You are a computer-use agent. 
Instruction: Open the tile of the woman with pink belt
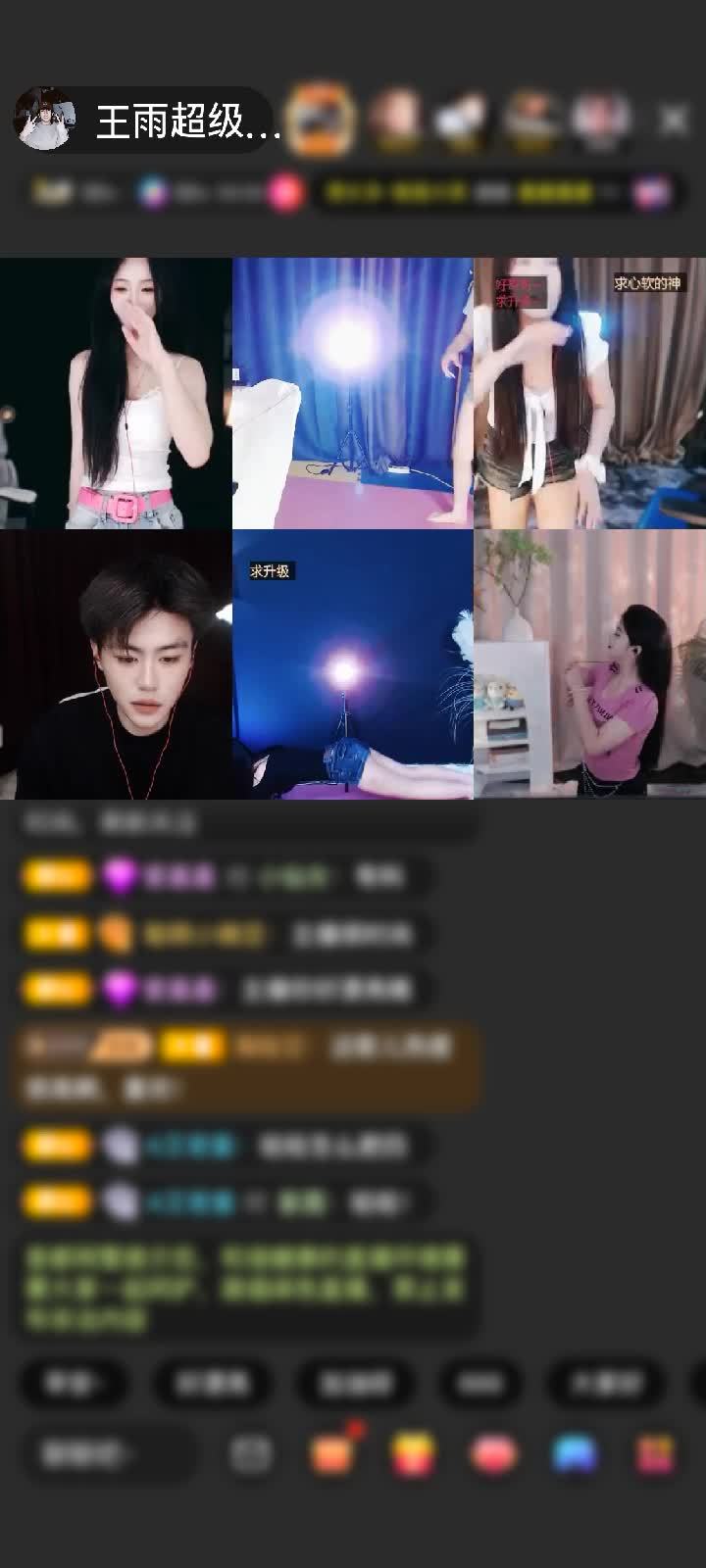coord(116,393)
